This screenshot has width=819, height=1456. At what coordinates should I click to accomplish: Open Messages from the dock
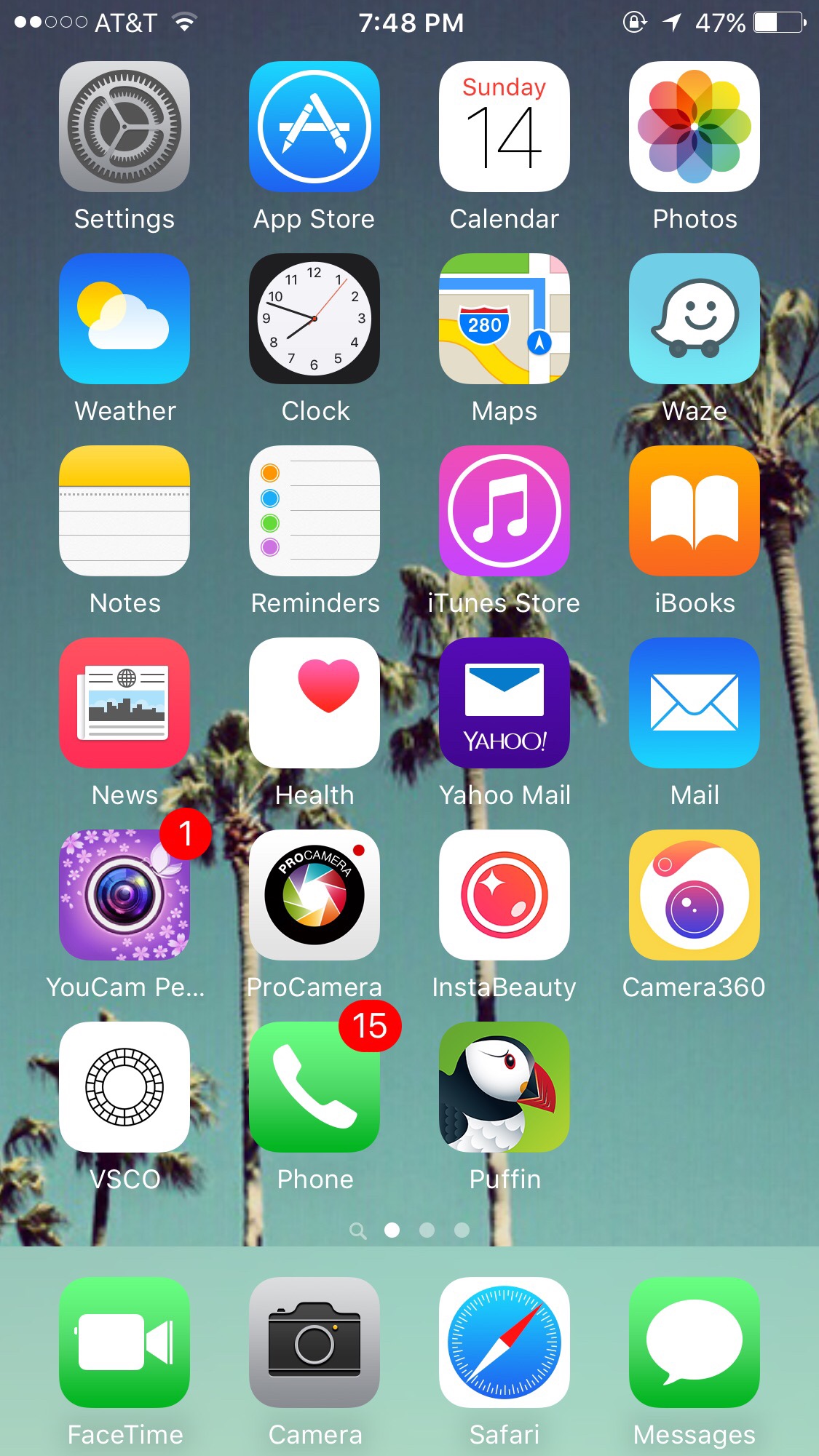pyautogui.click(x=694, y=1342)
